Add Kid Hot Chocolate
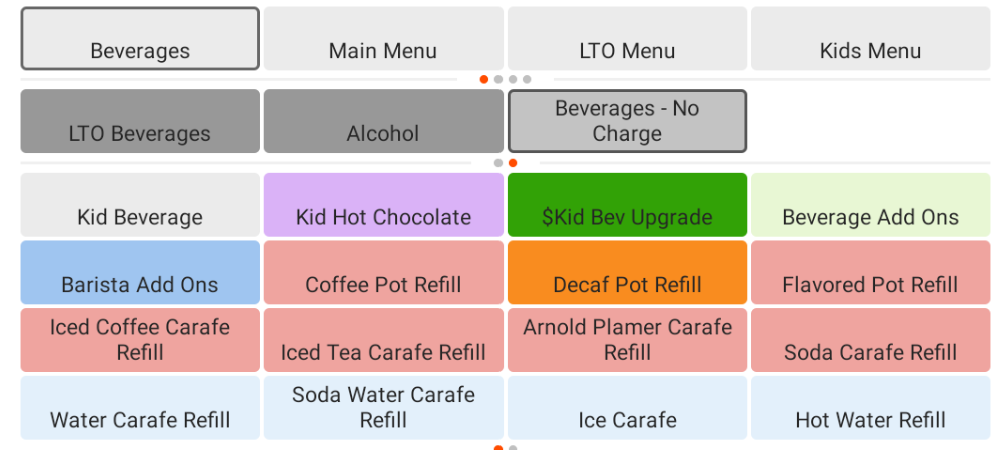 [x=383, y=205]
